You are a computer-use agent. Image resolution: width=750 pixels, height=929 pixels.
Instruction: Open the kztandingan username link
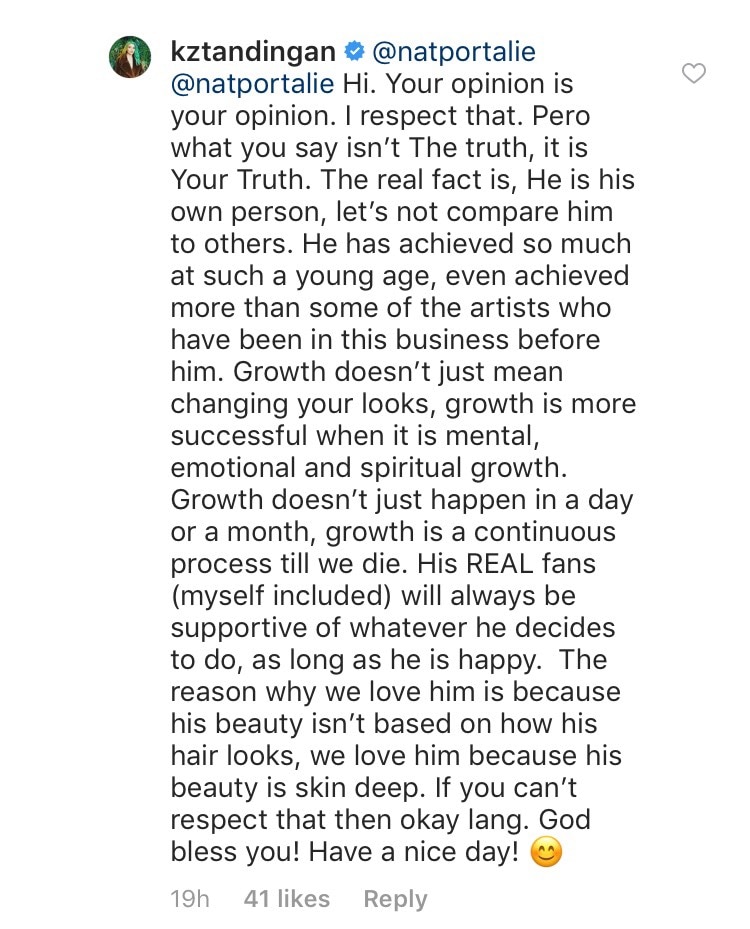coord(253,50)
